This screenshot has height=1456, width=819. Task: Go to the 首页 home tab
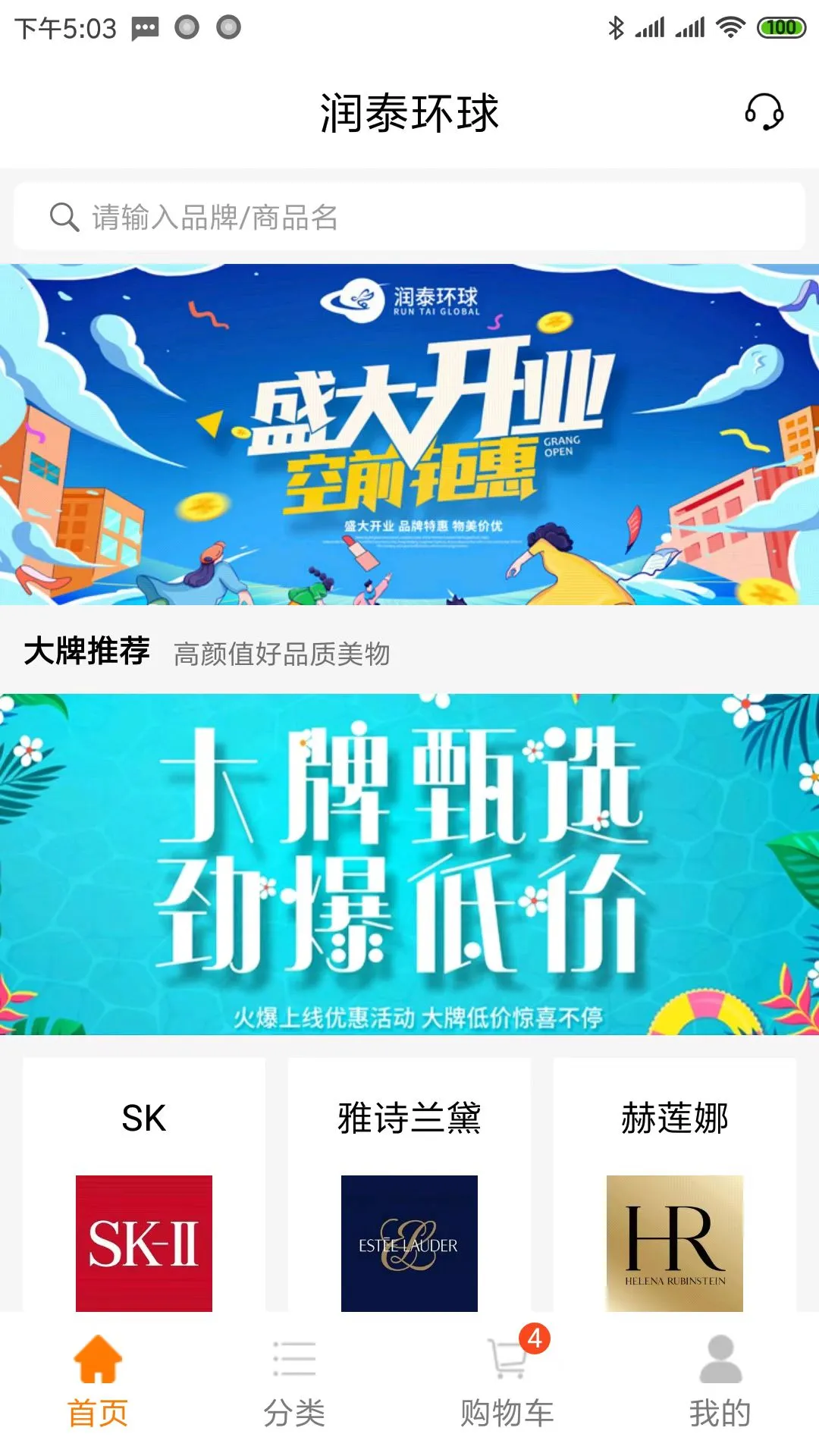click(98, 1382)
